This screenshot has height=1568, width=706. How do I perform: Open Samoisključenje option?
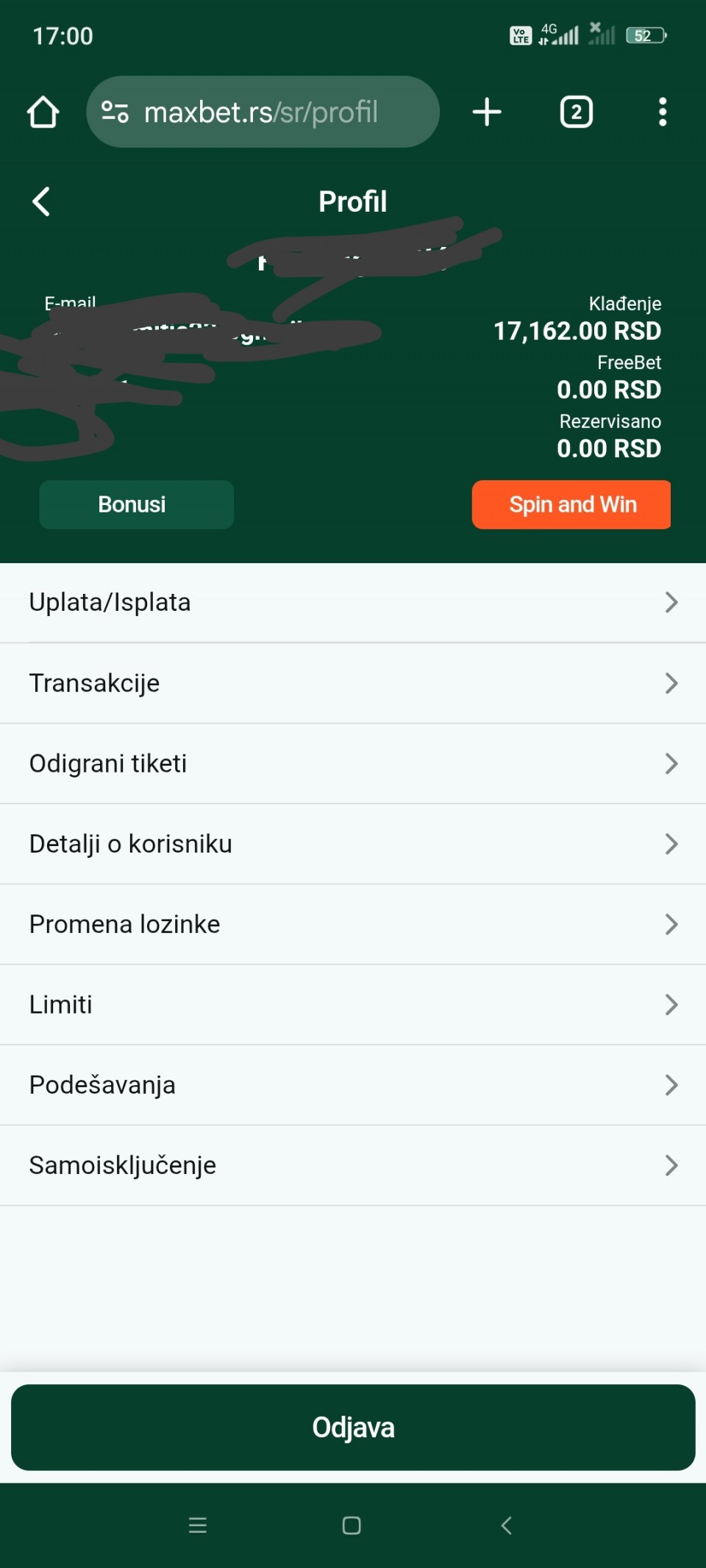tap(353, 1165)
